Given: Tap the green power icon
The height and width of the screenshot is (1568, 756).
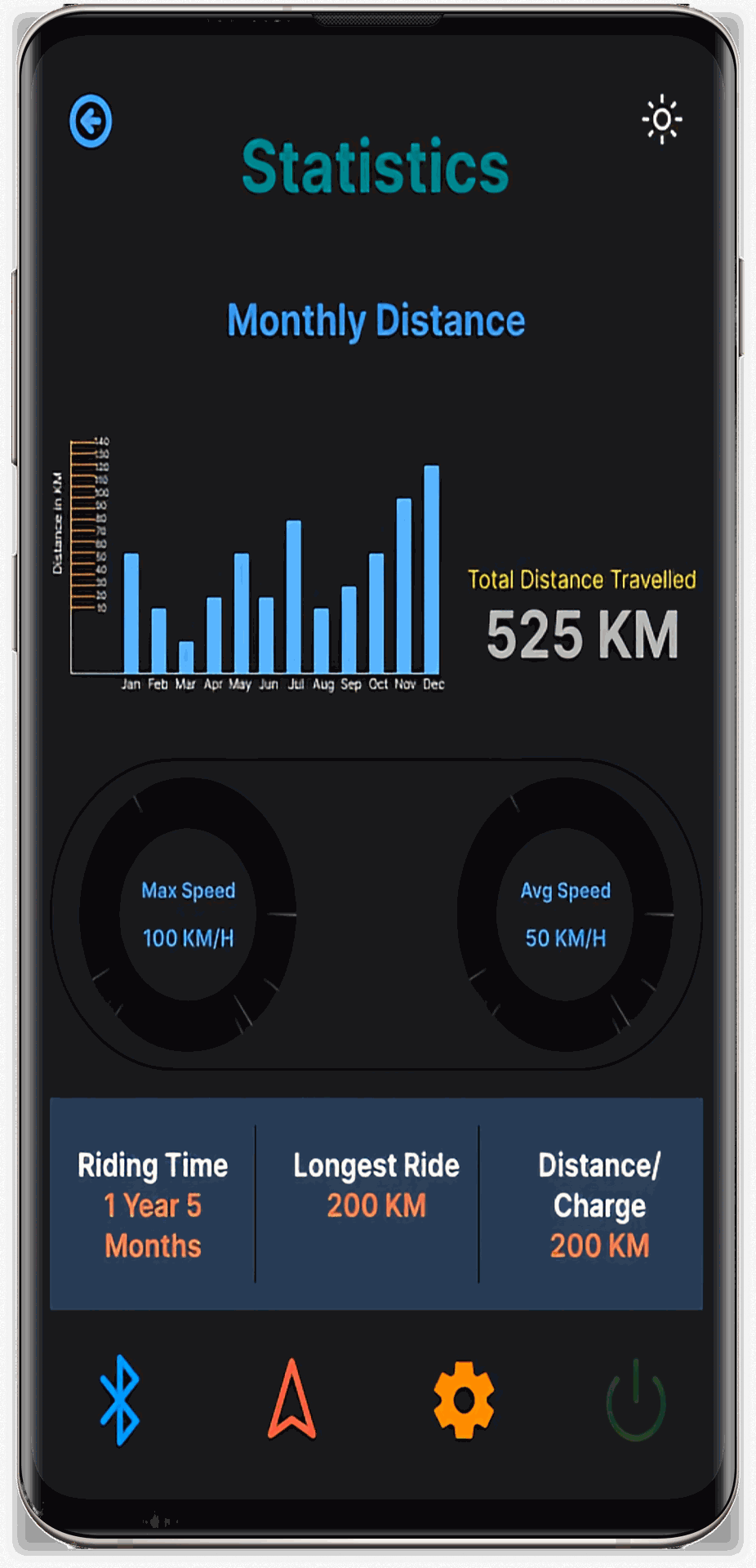Looking at the screenshot, I should pyautogui.click(x=636, y=1400).
